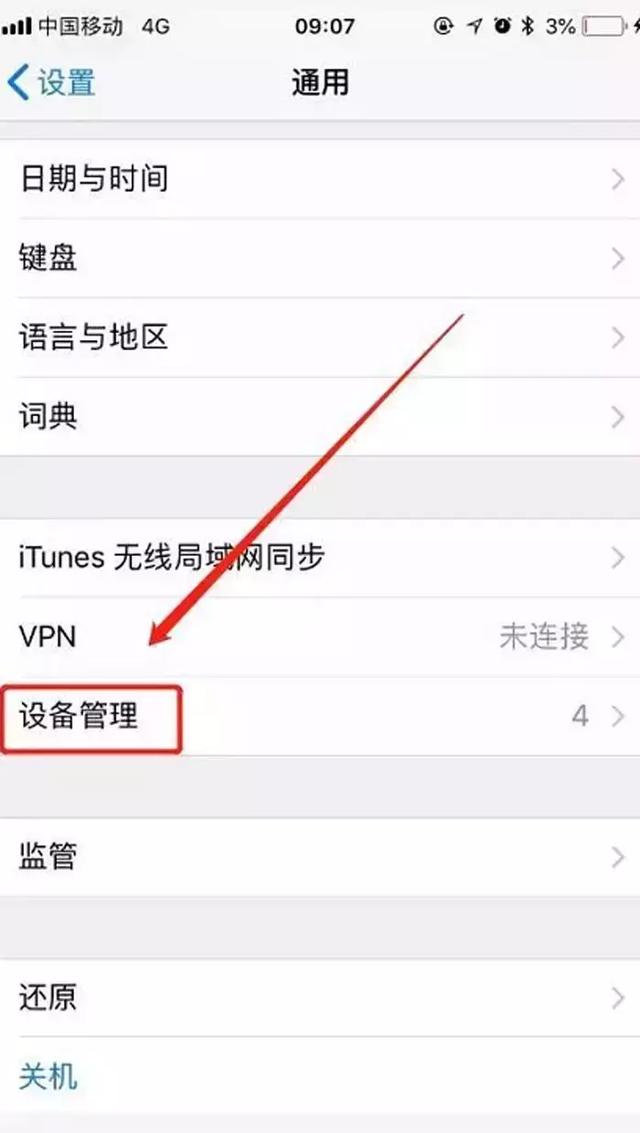Open 语言与地区 settings
Screen dimensions: 640x1133
(x=320, y=337)
